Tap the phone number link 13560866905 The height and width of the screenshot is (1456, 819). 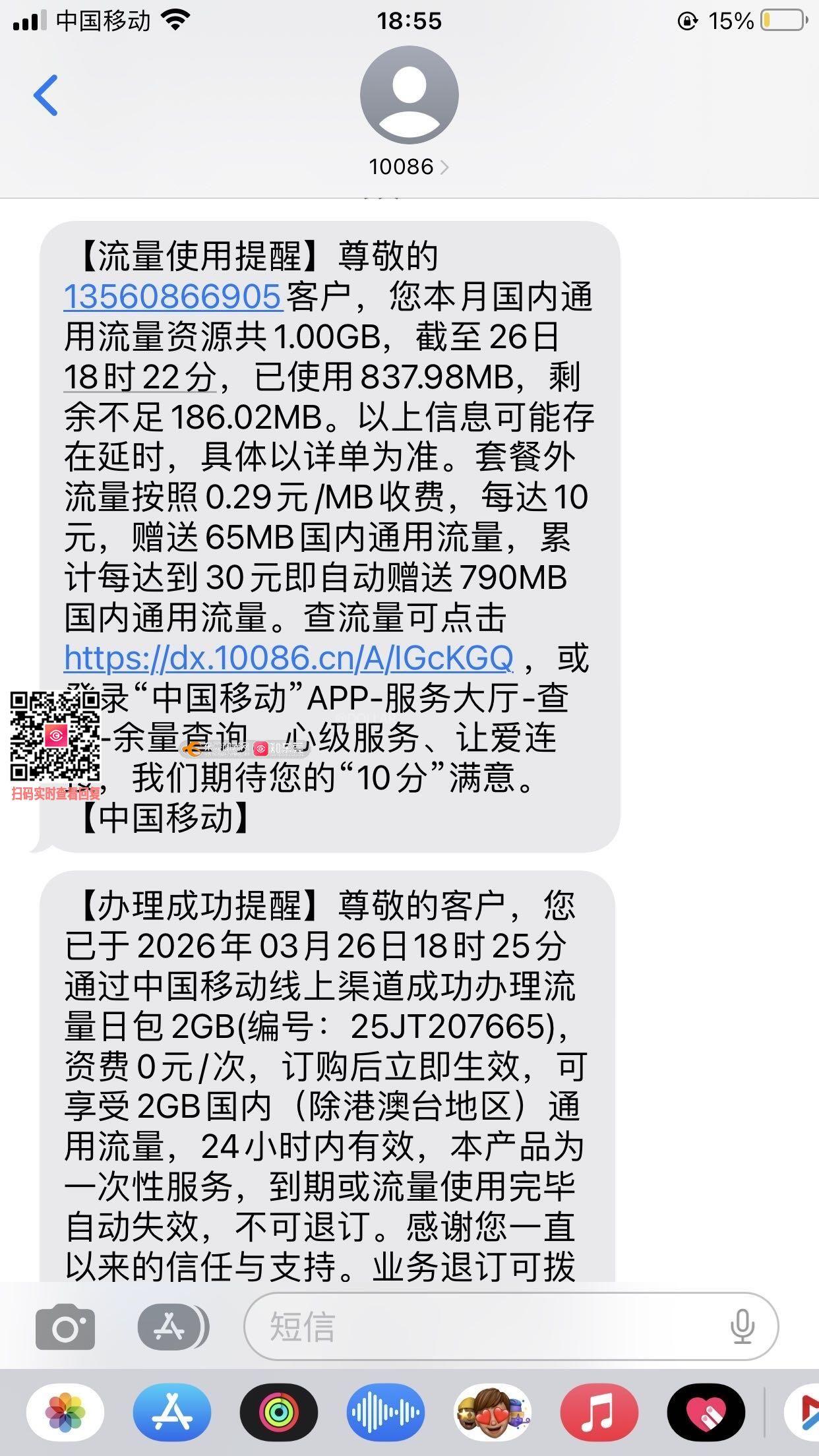(173, 297)
